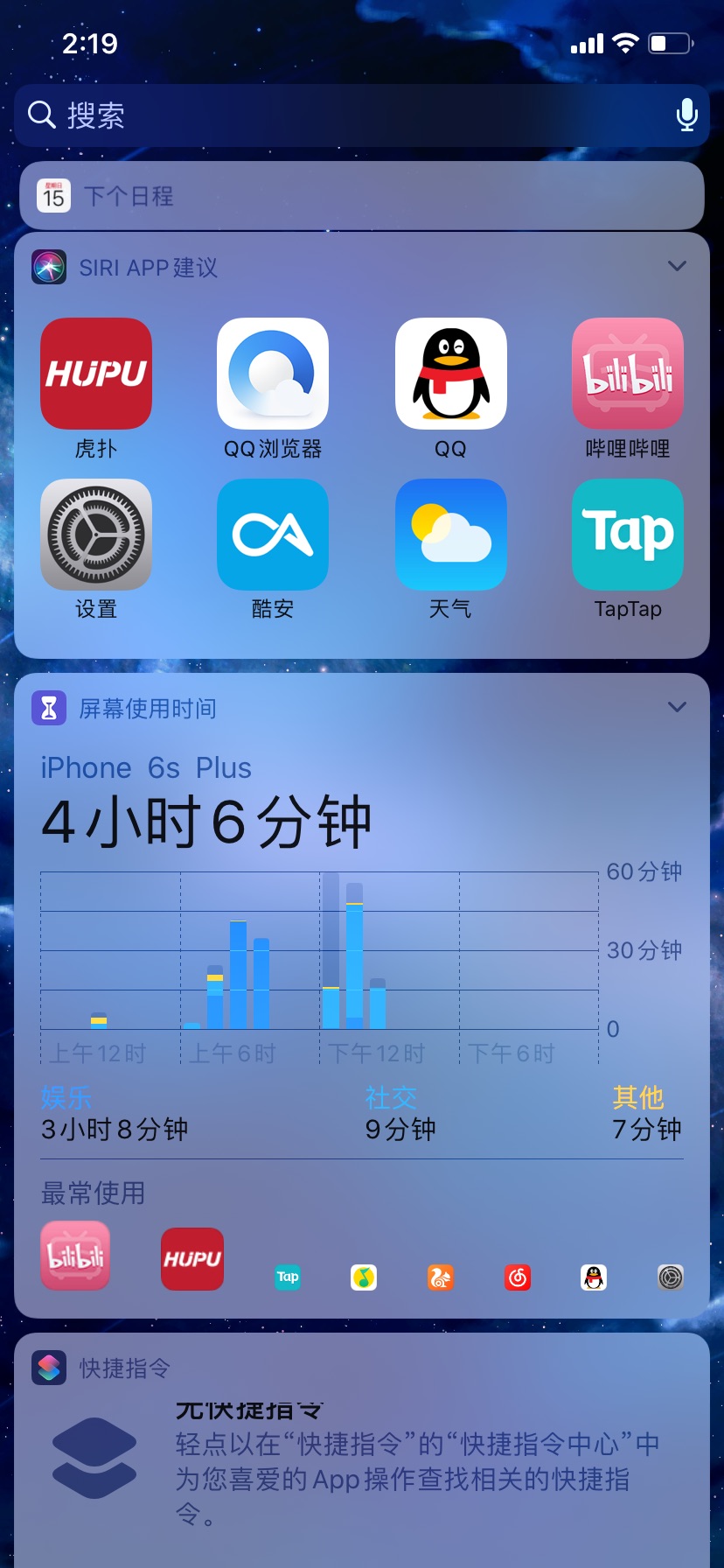Tap the 搜索 search field

(361, 115)
